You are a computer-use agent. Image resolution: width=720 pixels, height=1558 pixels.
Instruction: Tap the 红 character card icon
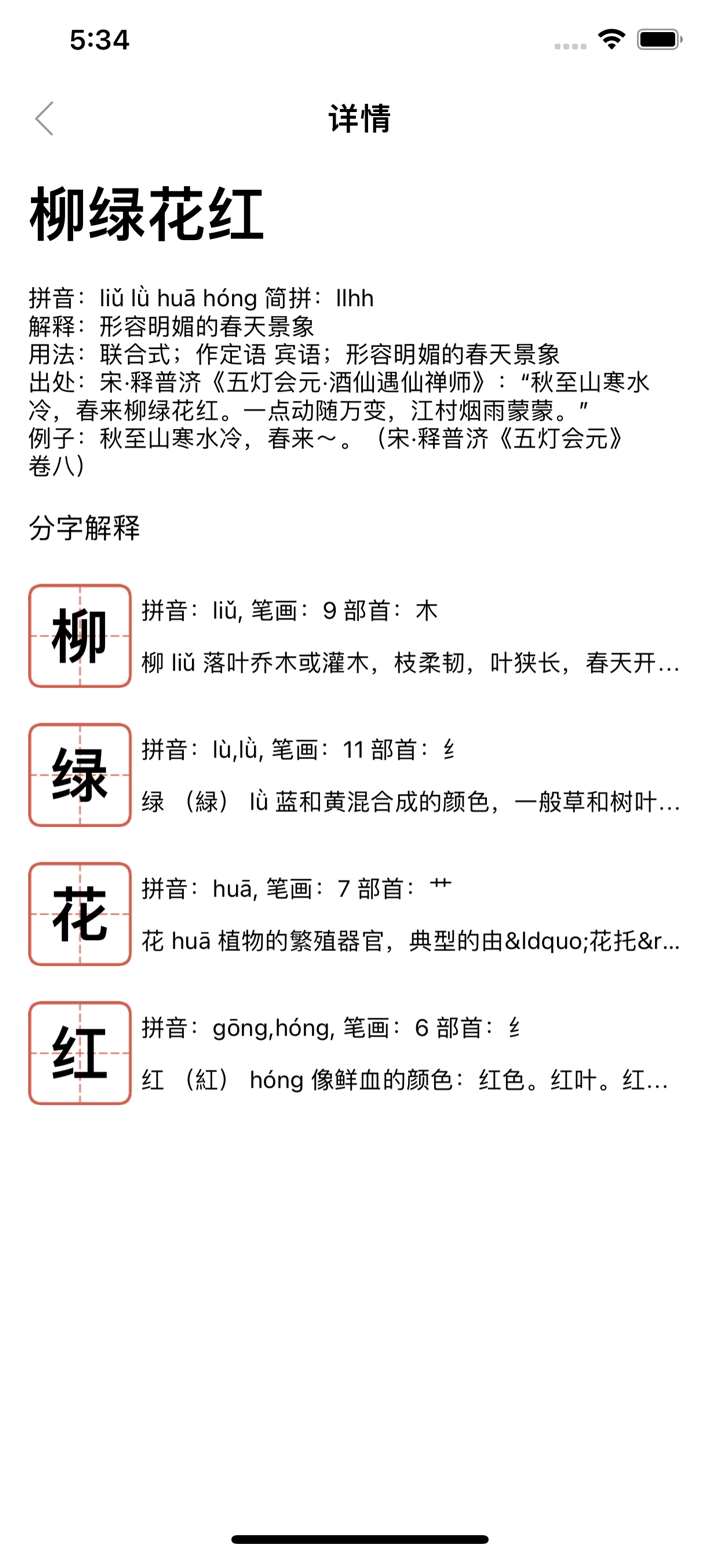click(x=79, y=1052)
